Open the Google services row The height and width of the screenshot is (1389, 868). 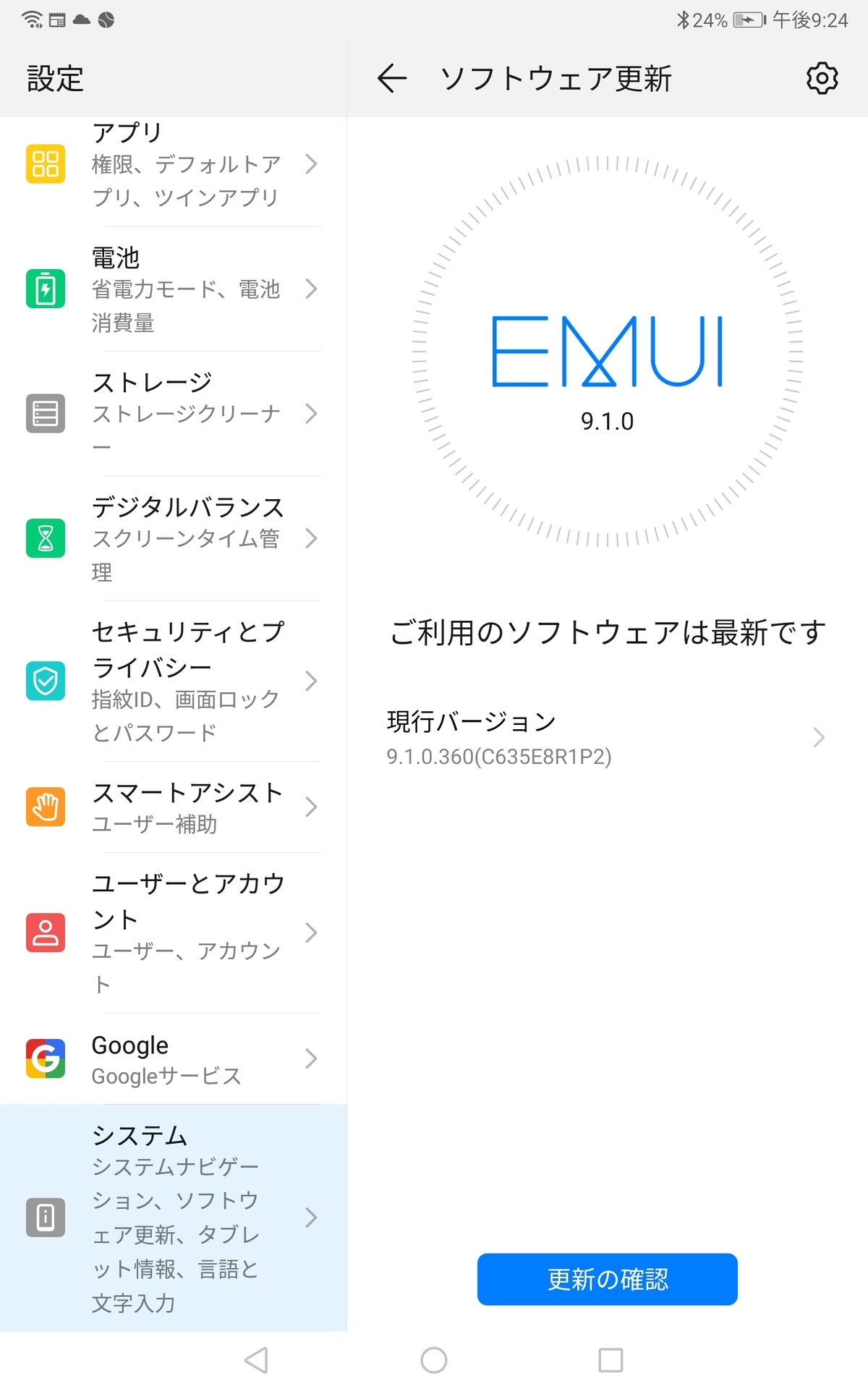[x=174, y=1059]
